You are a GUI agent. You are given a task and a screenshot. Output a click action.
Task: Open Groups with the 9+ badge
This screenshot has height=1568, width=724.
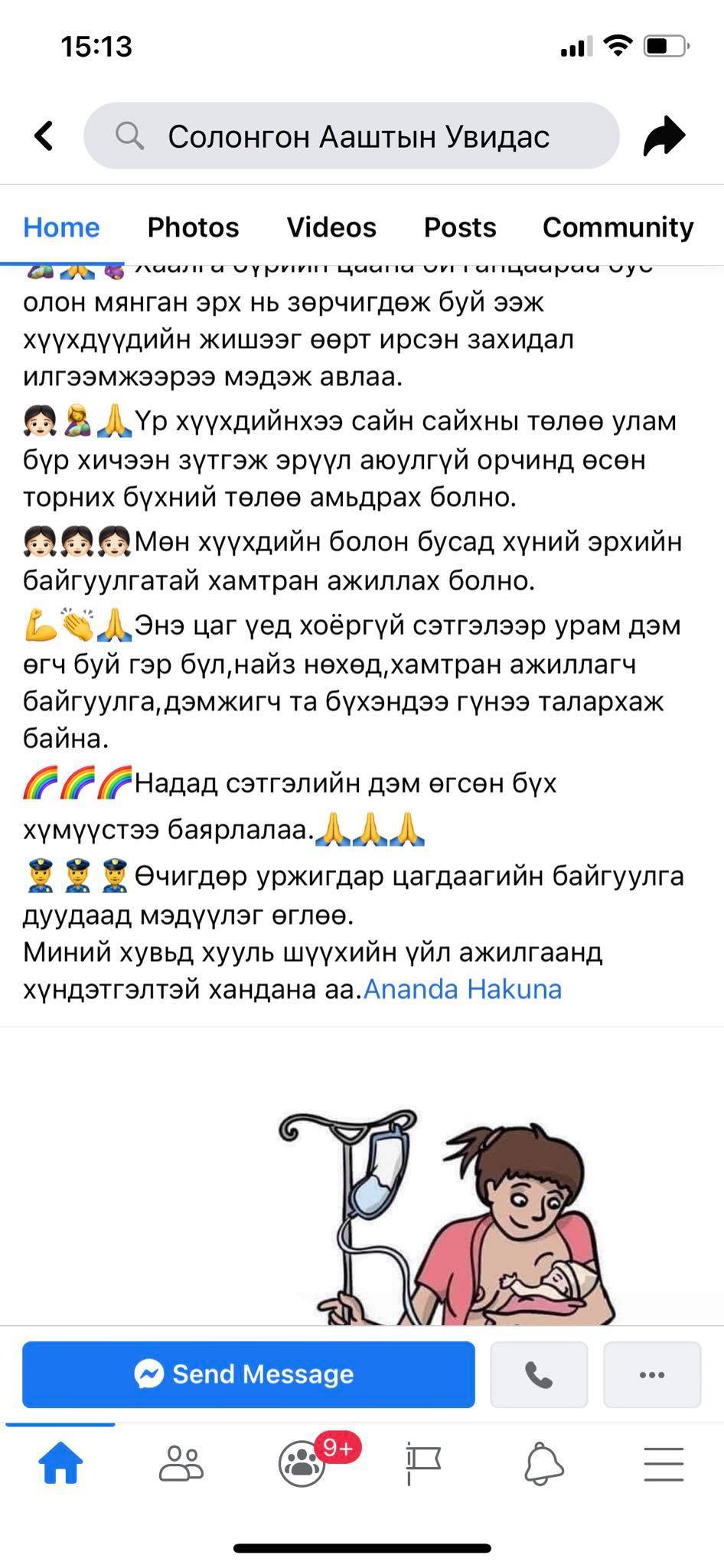302,1463
